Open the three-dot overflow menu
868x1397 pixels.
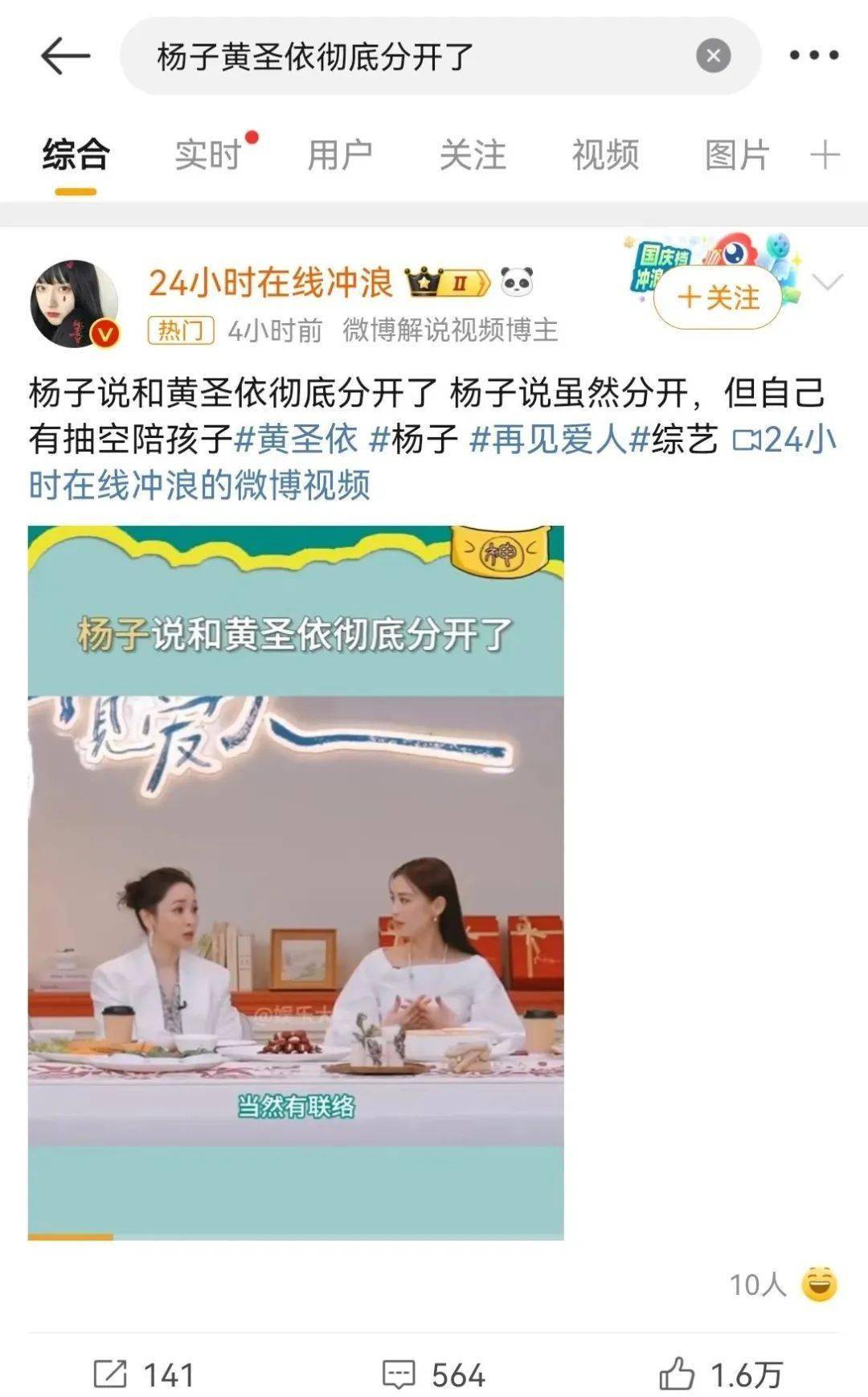click(813, 55)
